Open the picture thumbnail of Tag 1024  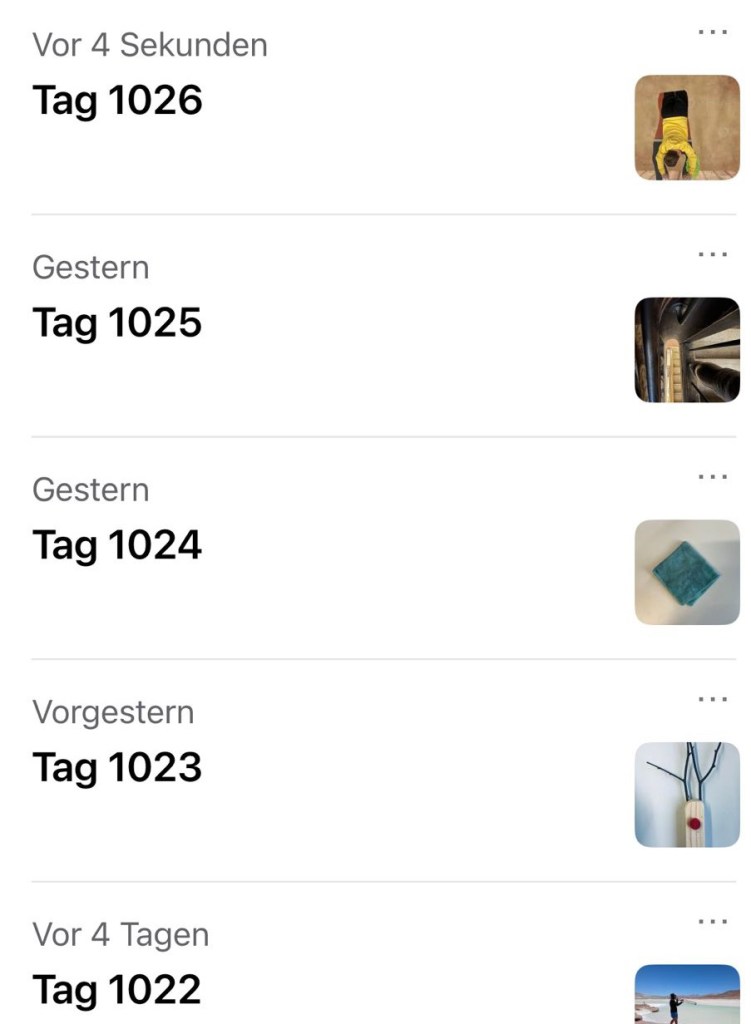pos(687,572)
